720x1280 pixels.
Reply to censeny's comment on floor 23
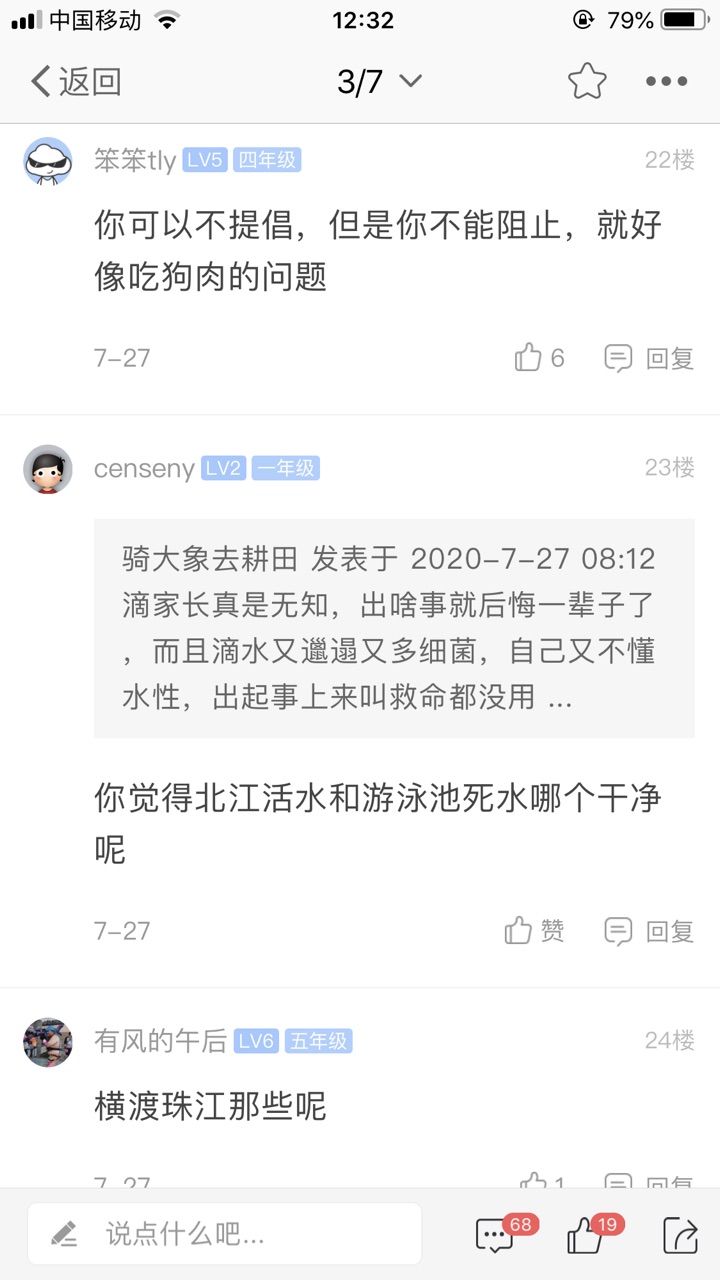649,931
